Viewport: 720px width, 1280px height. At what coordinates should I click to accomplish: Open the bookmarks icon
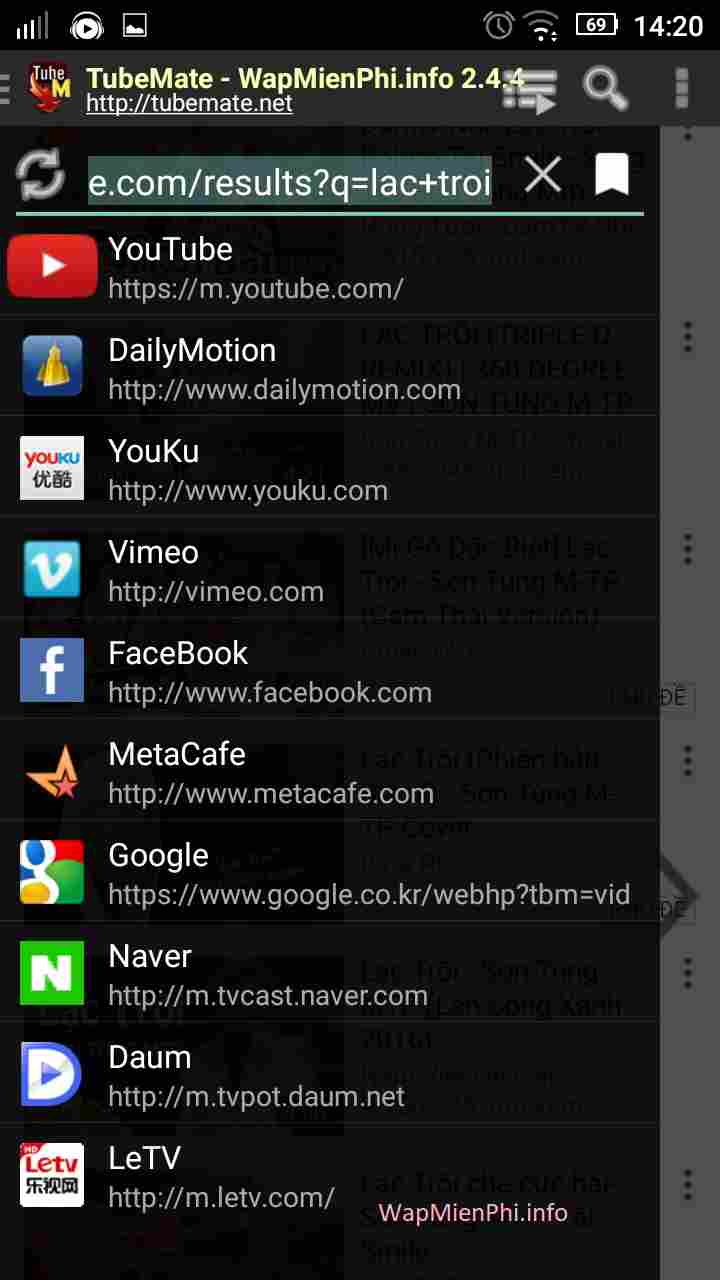tap(611, 174)
